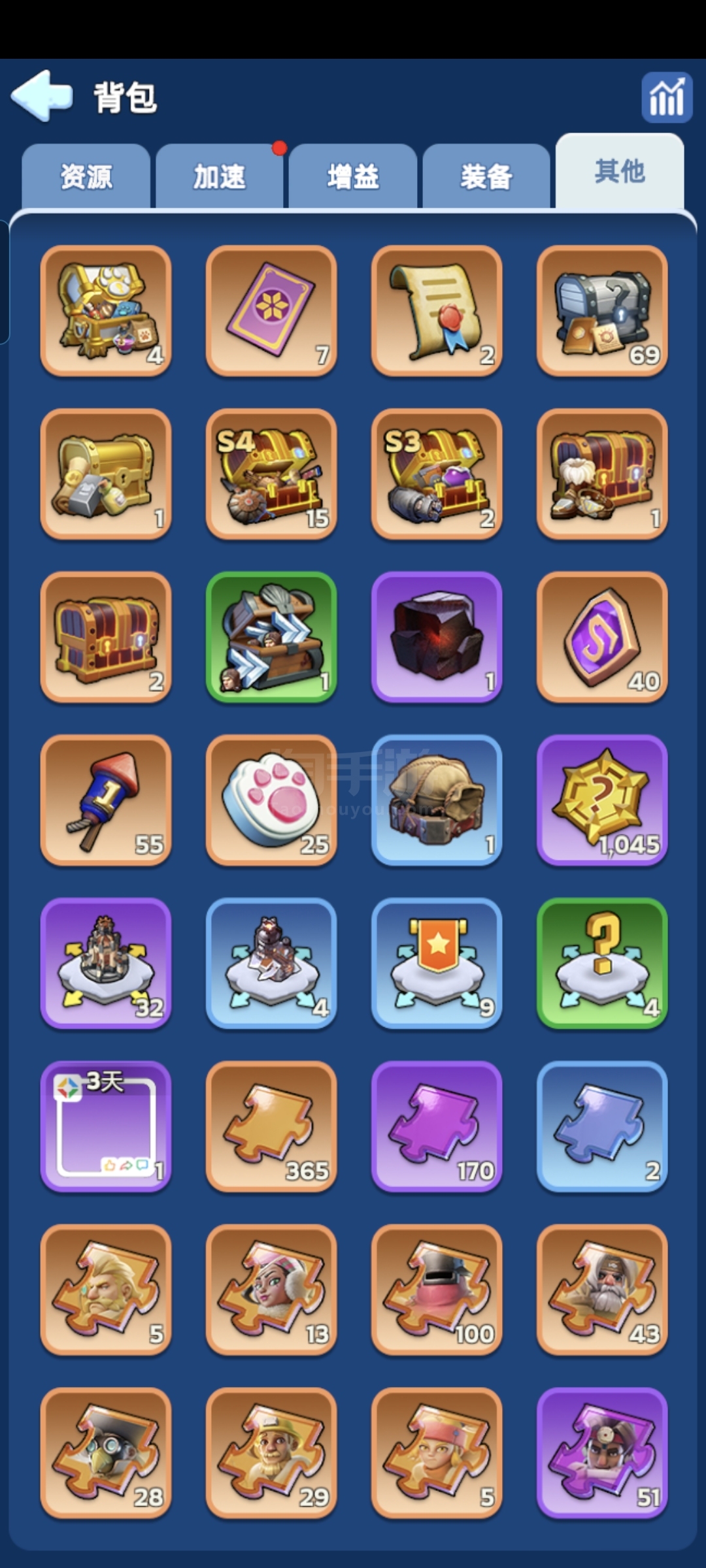Viewport: 706px width, 1568px height.
Task: Select the firework rocket with count 55
Action: (106, 800)
